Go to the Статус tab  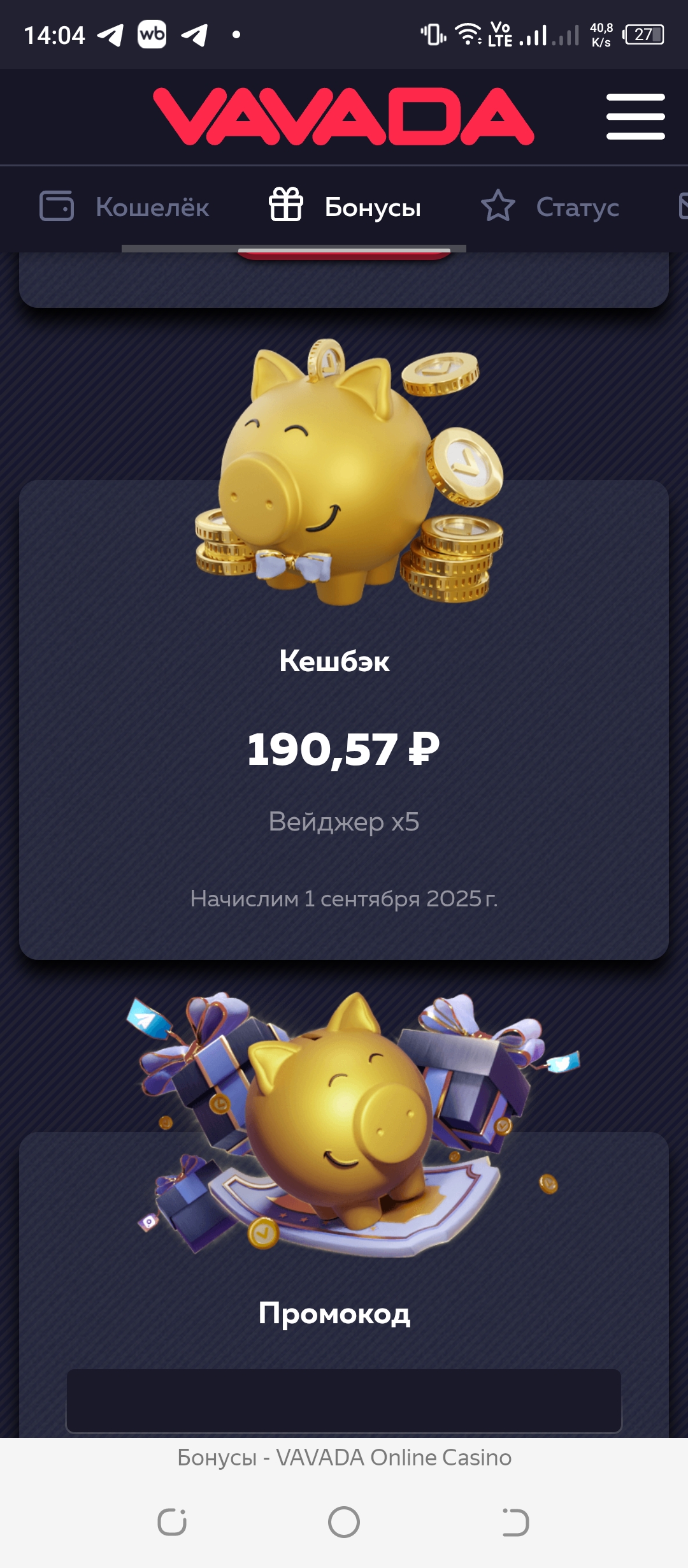[x=550, y=207]
